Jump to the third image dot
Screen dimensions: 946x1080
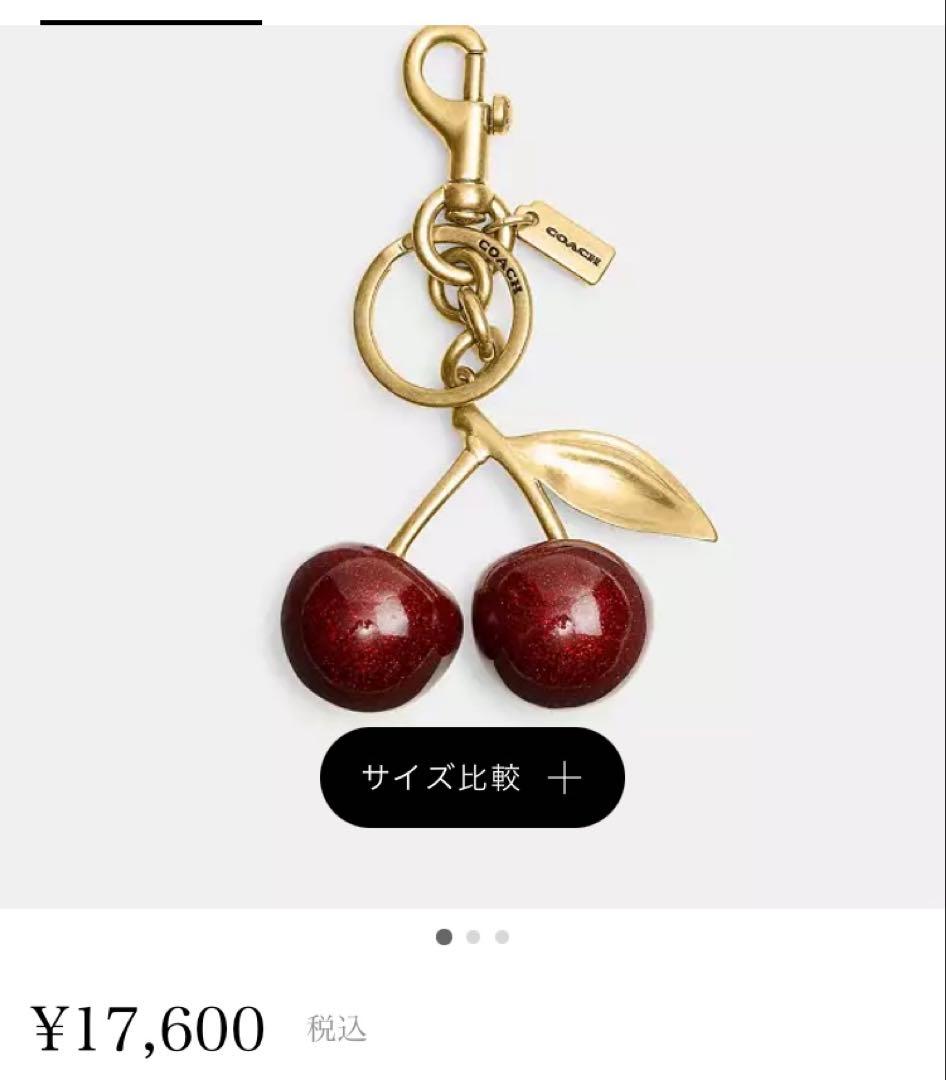(502, 937)
